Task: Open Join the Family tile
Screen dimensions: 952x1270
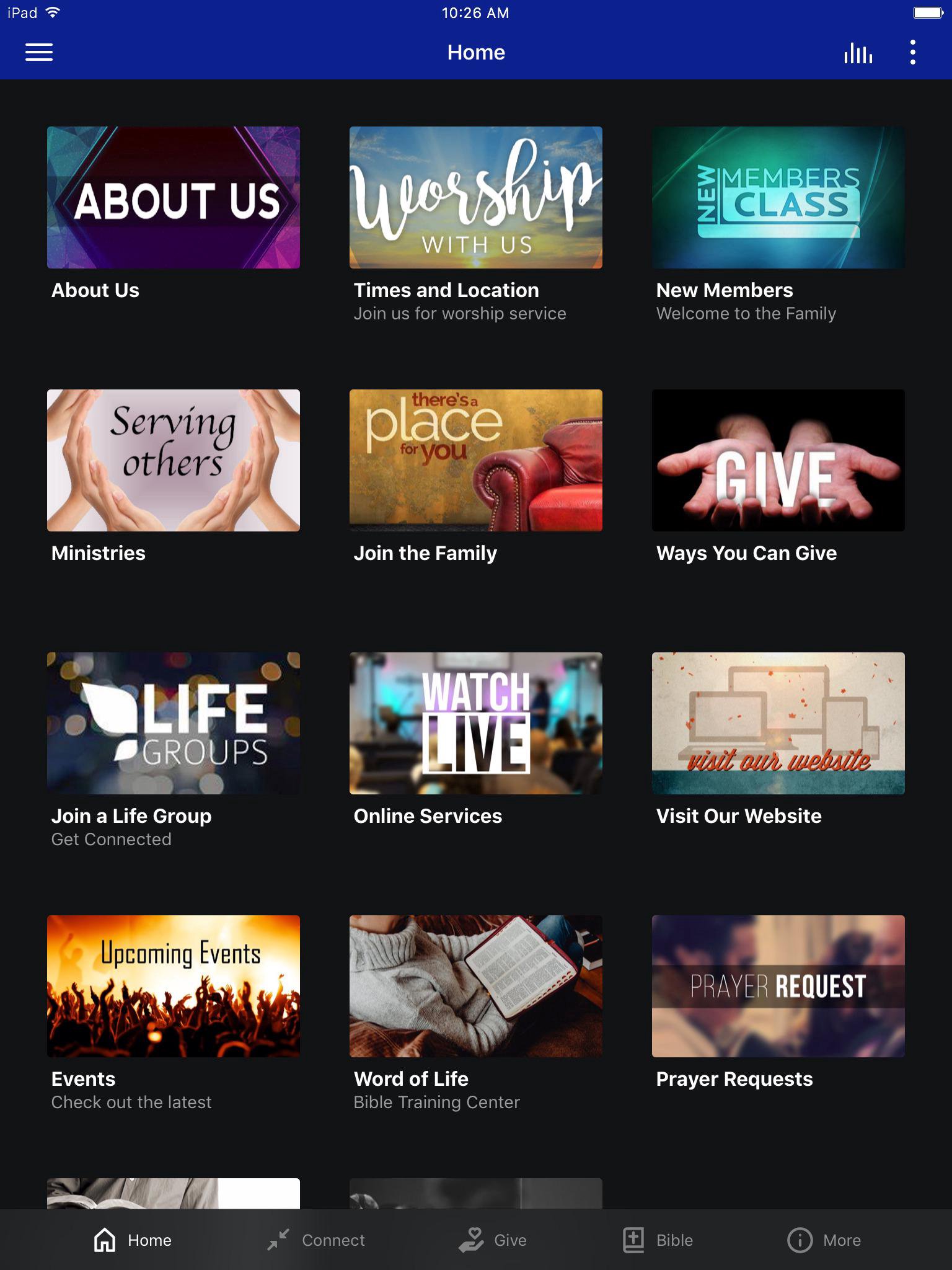Action: 476,461
